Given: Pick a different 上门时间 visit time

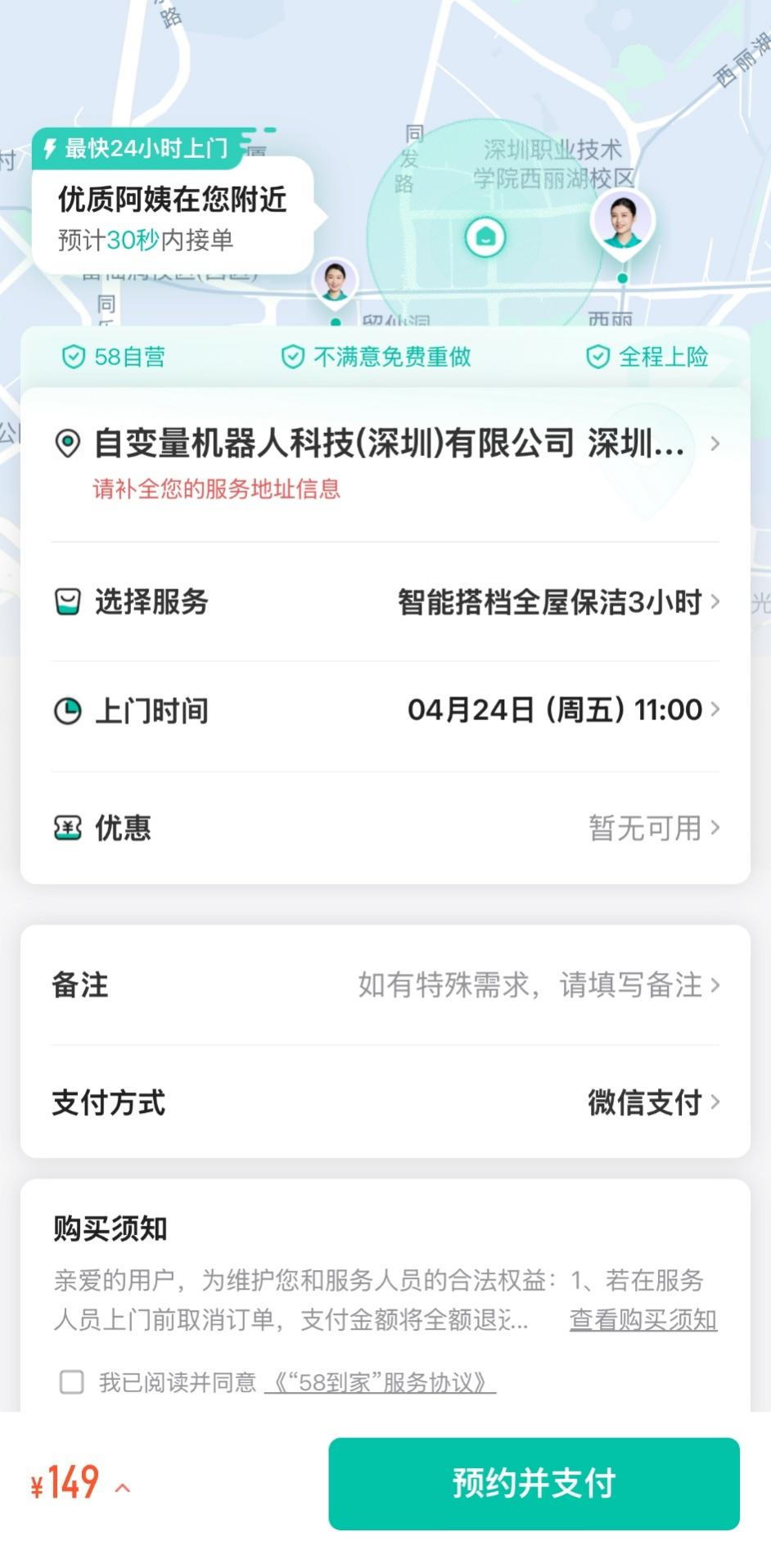Looking at the screenshot, I should point(385,710).
